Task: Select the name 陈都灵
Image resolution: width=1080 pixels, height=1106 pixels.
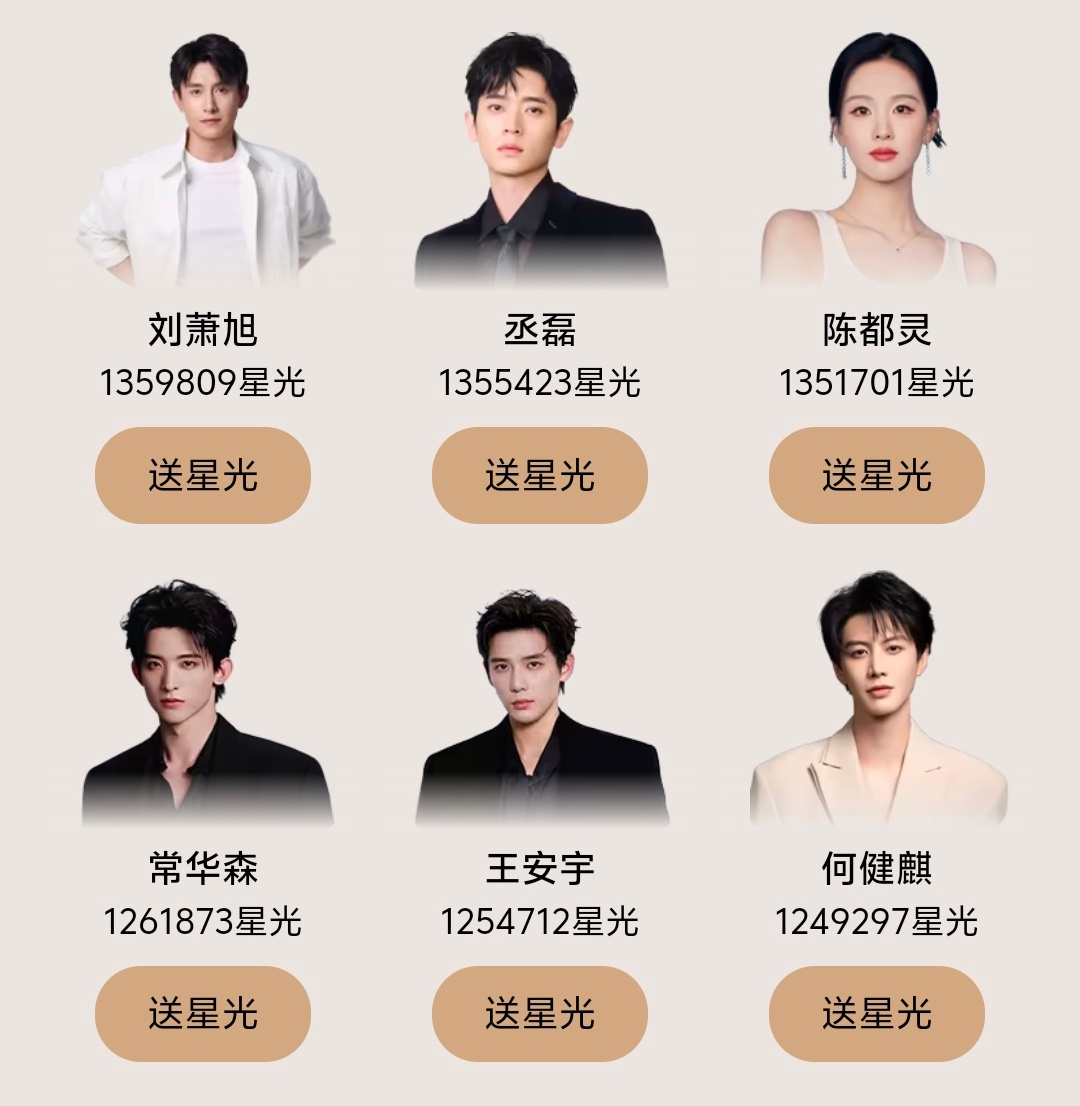Action: [x=878, y=330]
